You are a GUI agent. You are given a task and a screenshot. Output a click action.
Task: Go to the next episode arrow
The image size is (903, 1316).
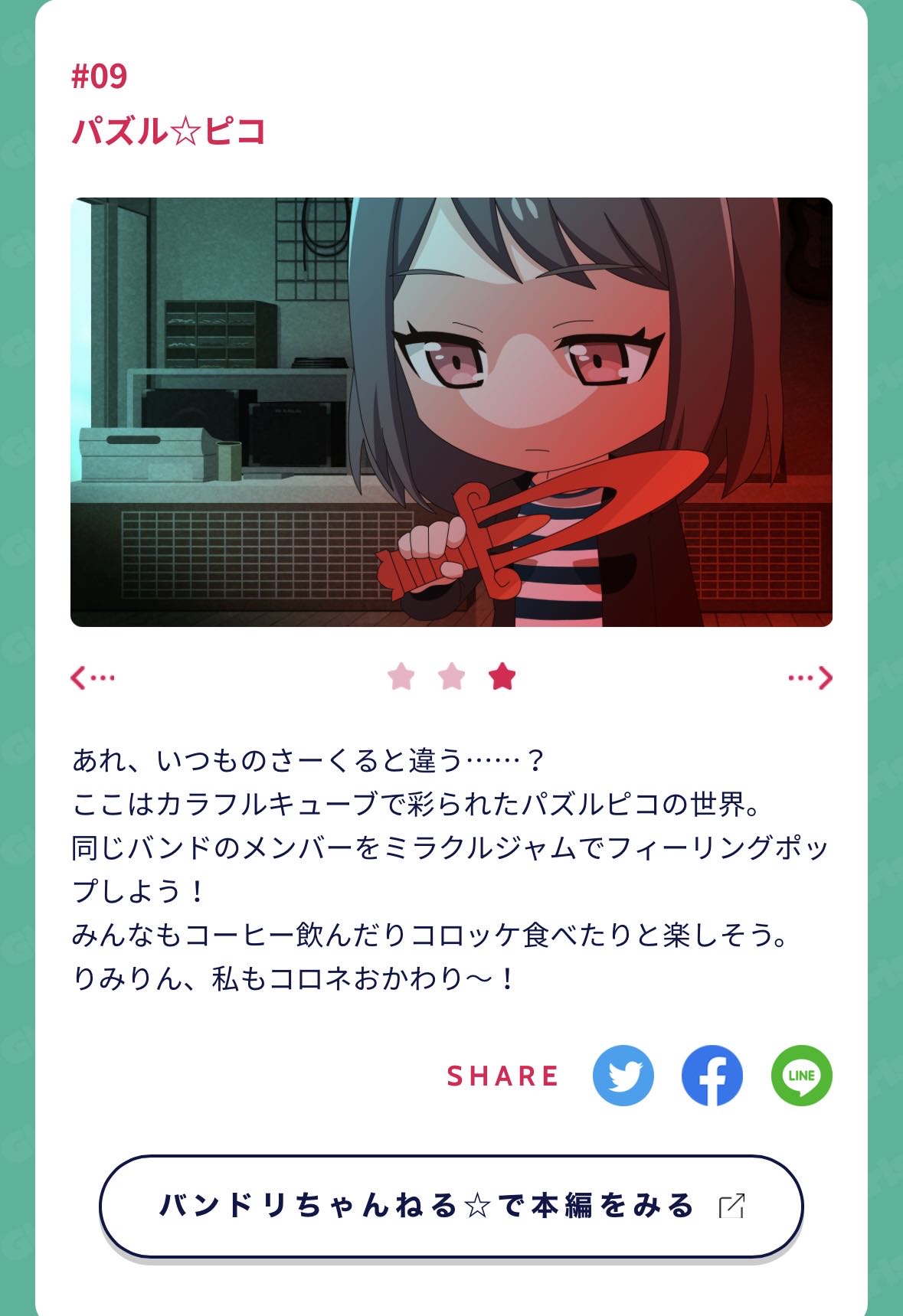pos(810,678)
